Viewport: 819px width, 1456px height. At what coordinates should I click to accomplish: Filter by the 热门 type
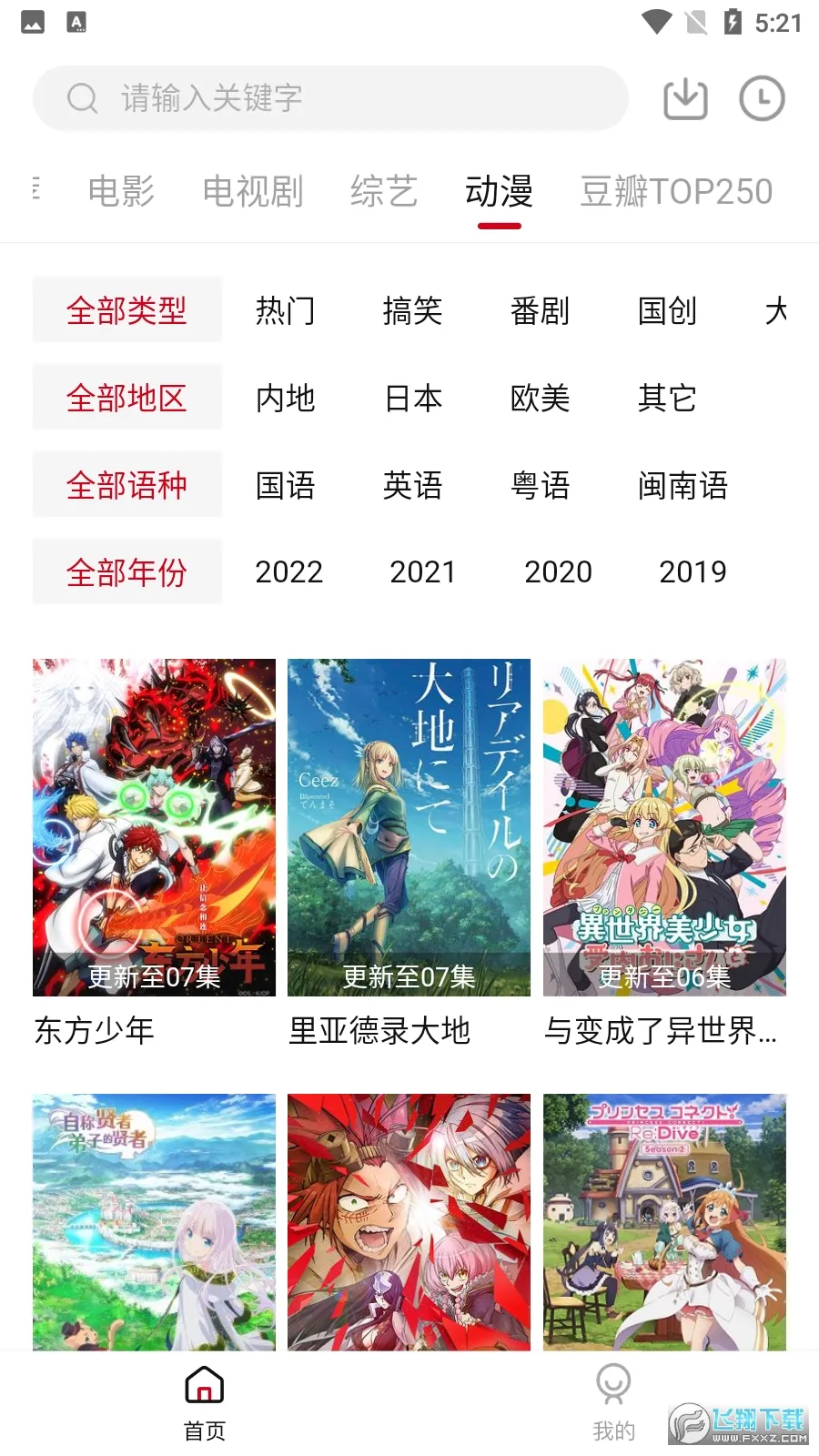[x=285, y=311]
